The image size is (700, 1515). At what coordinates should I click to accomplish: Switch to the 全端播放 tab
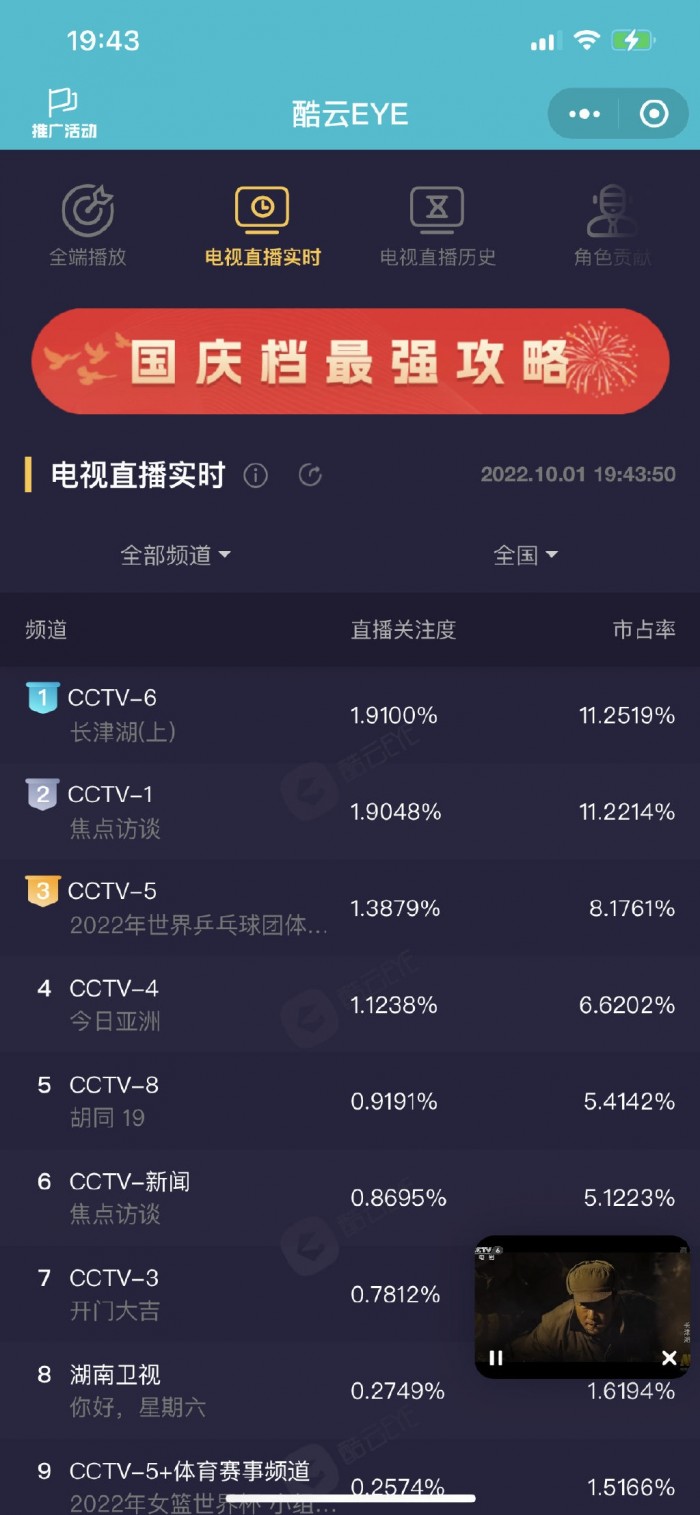click(88, 224)
